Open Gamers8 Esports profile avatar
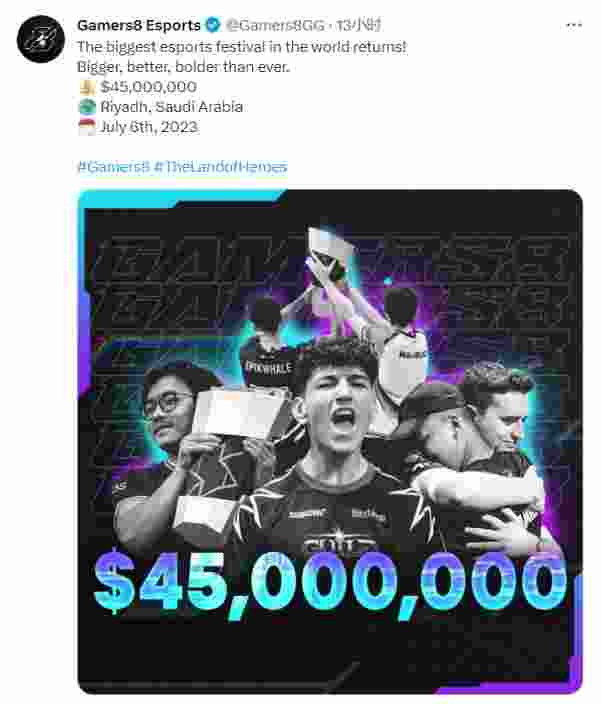602x704 pixels. 41,41
